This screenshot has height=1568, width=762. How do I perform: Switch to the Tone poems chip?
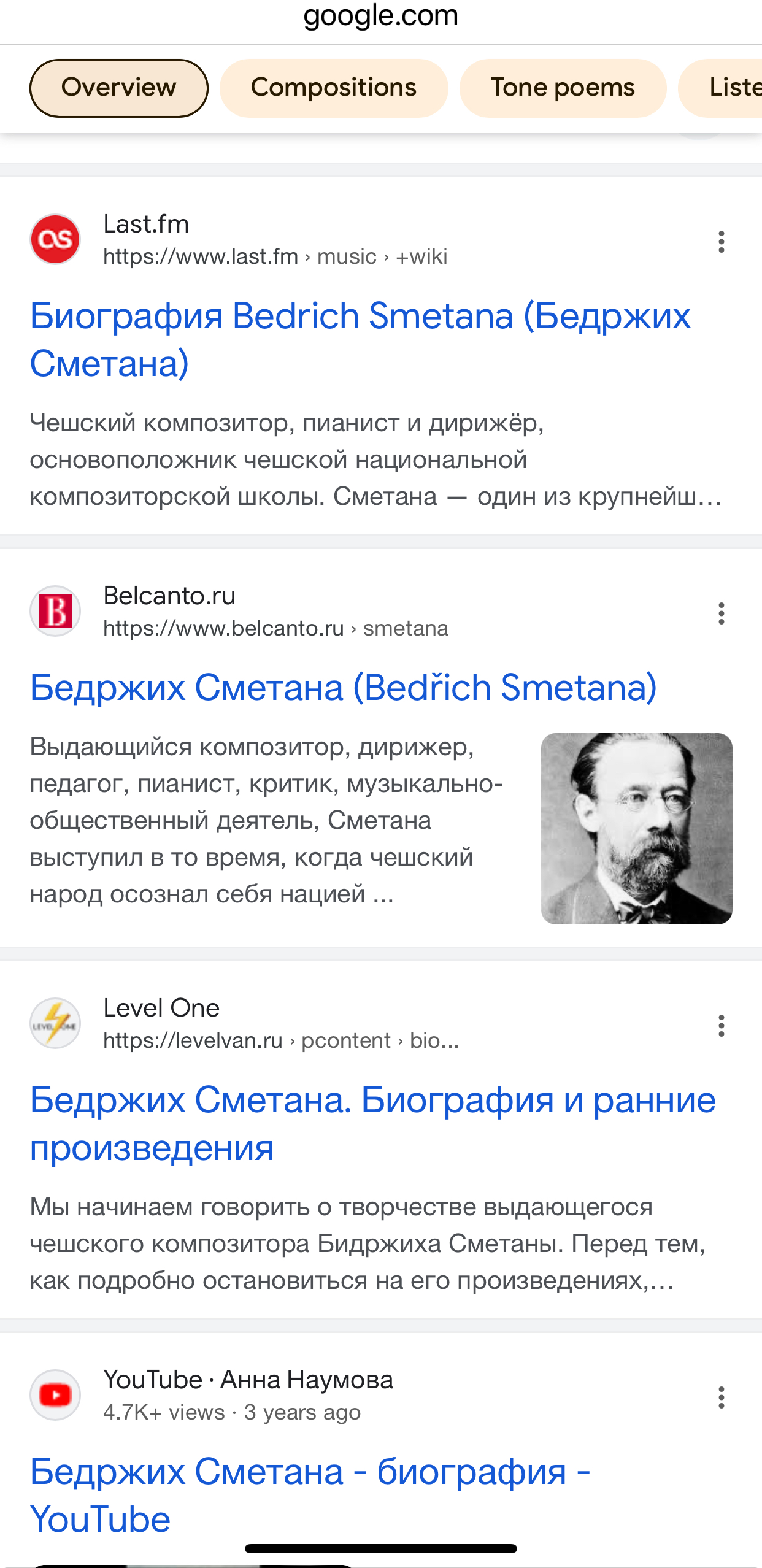[562, 88]
